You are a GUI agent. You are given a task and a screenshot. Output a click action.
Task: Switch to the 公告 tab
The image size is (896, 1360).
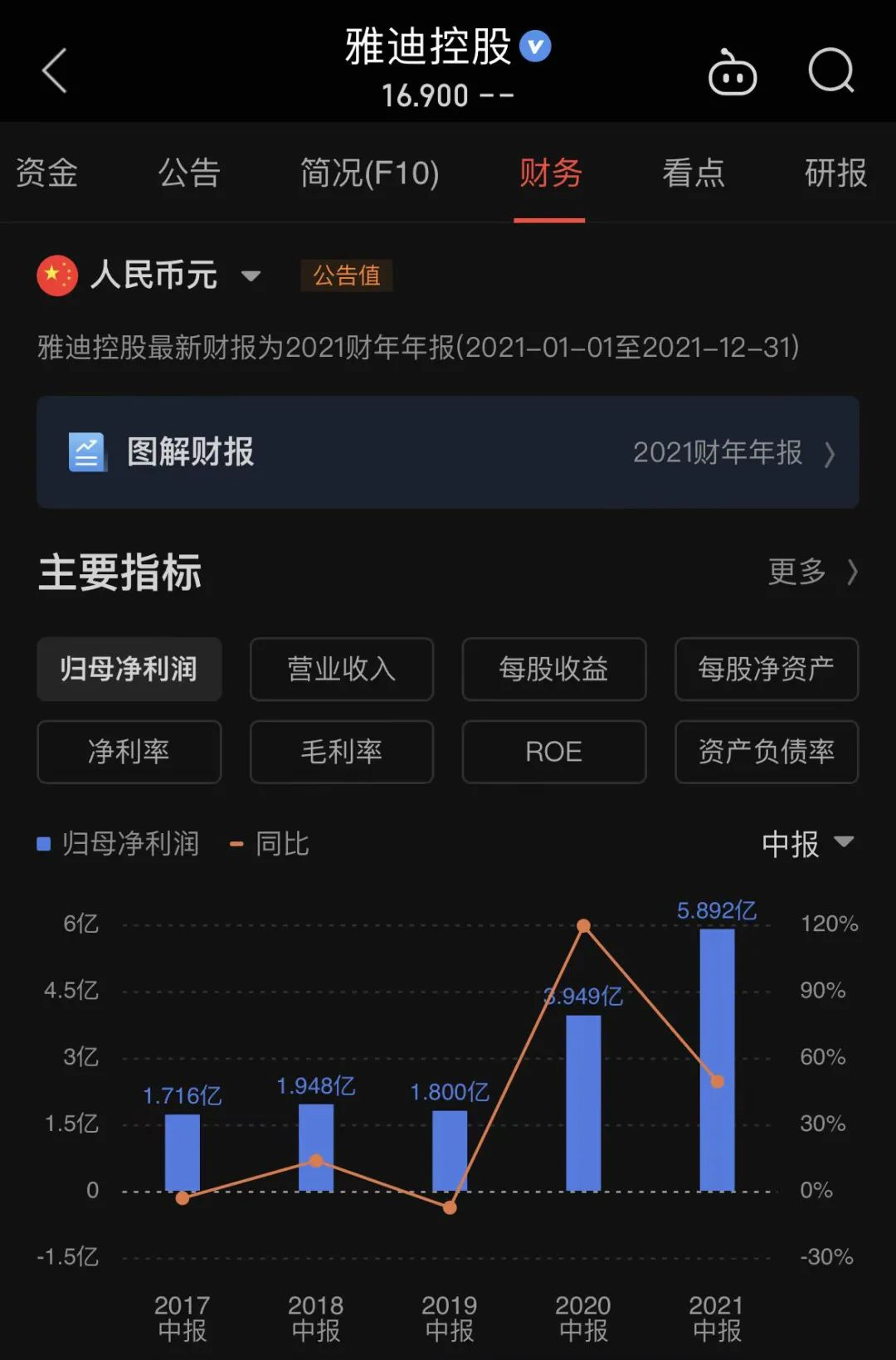pos(189,173)
